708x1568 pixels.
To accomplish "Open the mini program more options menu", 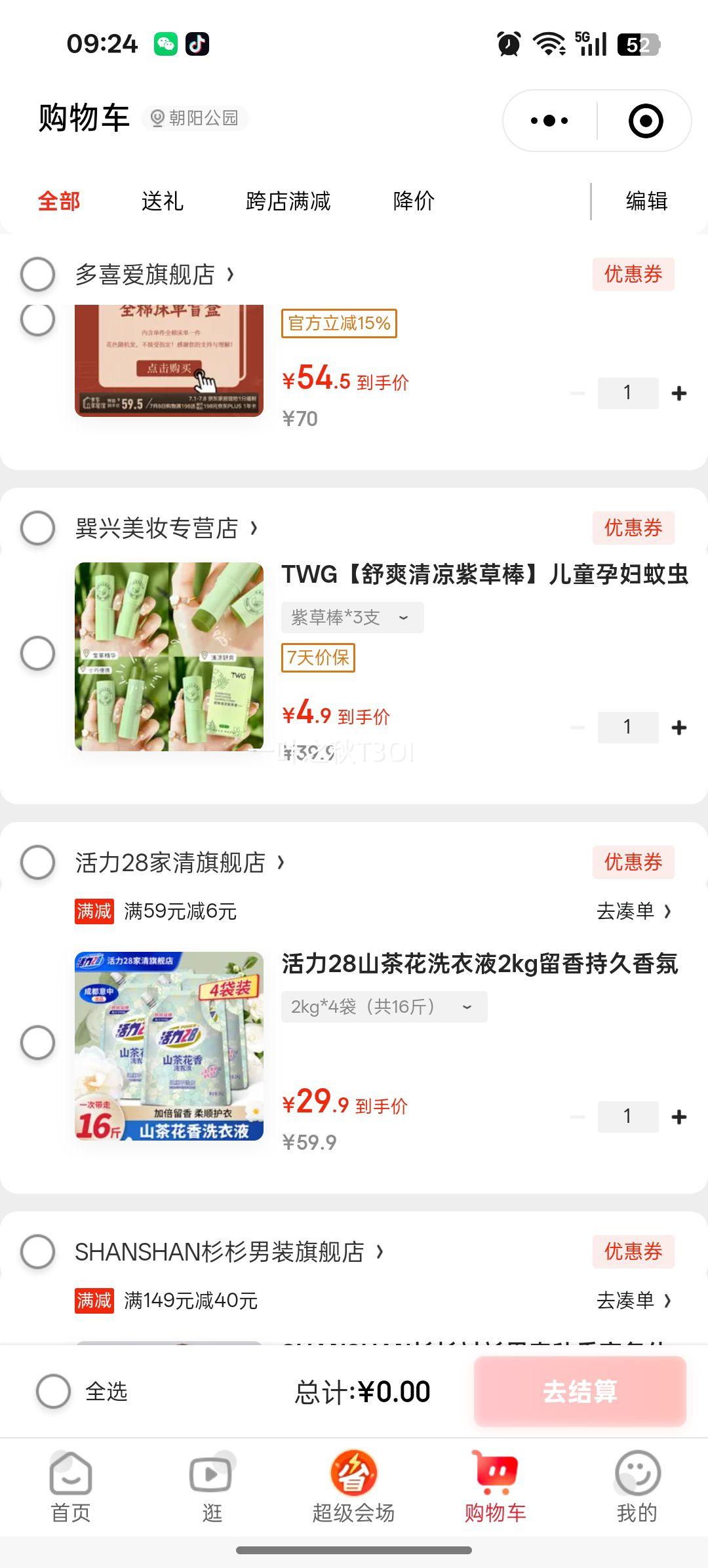I will click(x=549, y=121).
